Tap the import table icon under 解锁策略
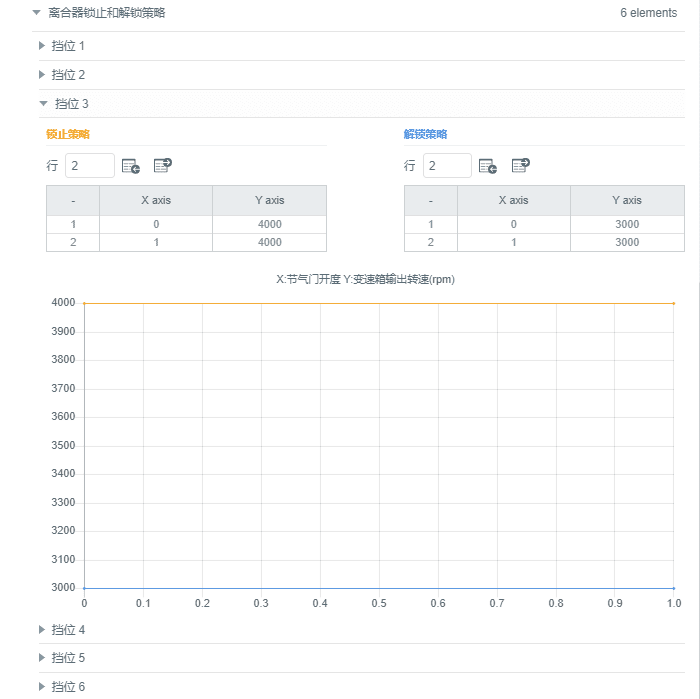The width and height of the screenshot is (700, 699). pyautogui.click(x=488, y=166)
